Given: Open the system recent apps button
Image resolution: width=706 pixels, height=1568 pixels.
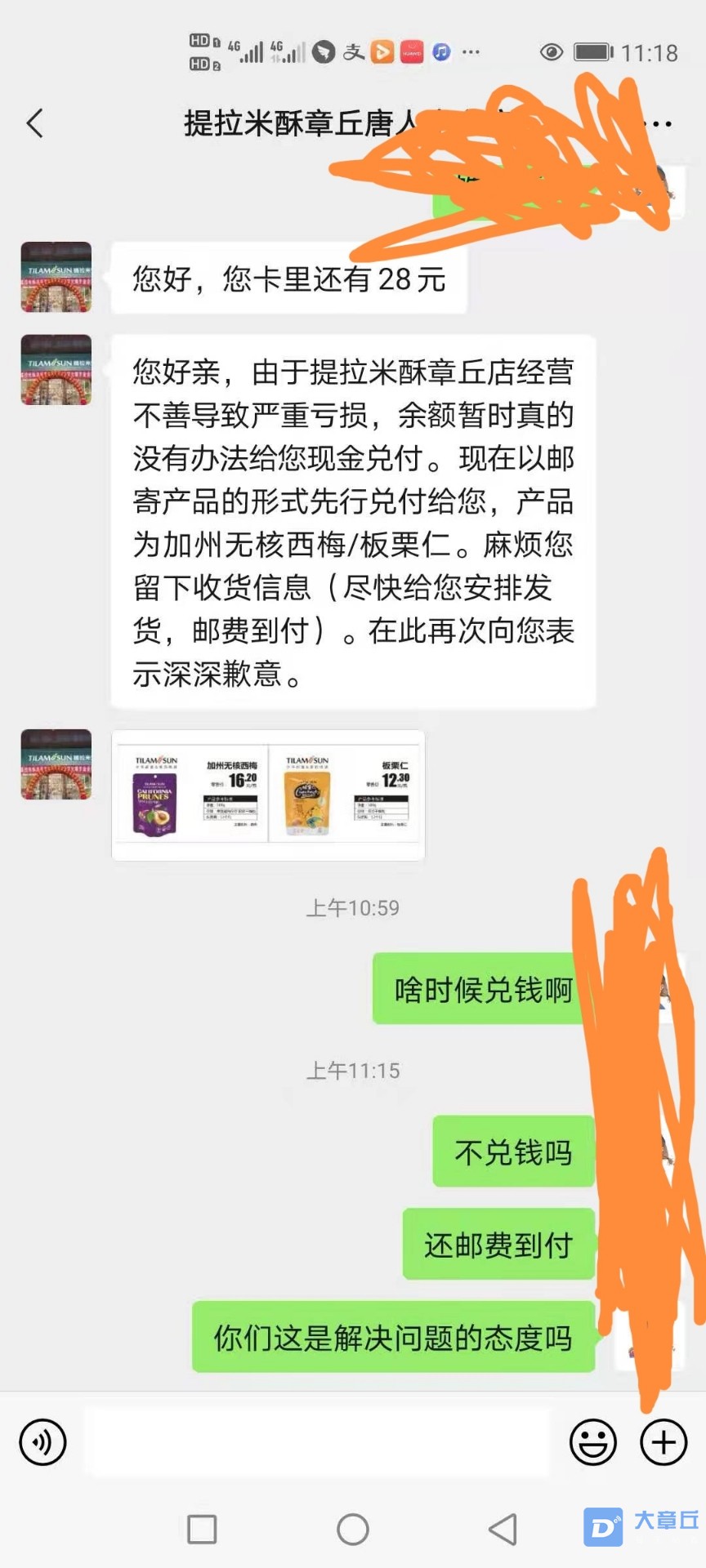Looking at the screenshot, I should point(202,1529).
